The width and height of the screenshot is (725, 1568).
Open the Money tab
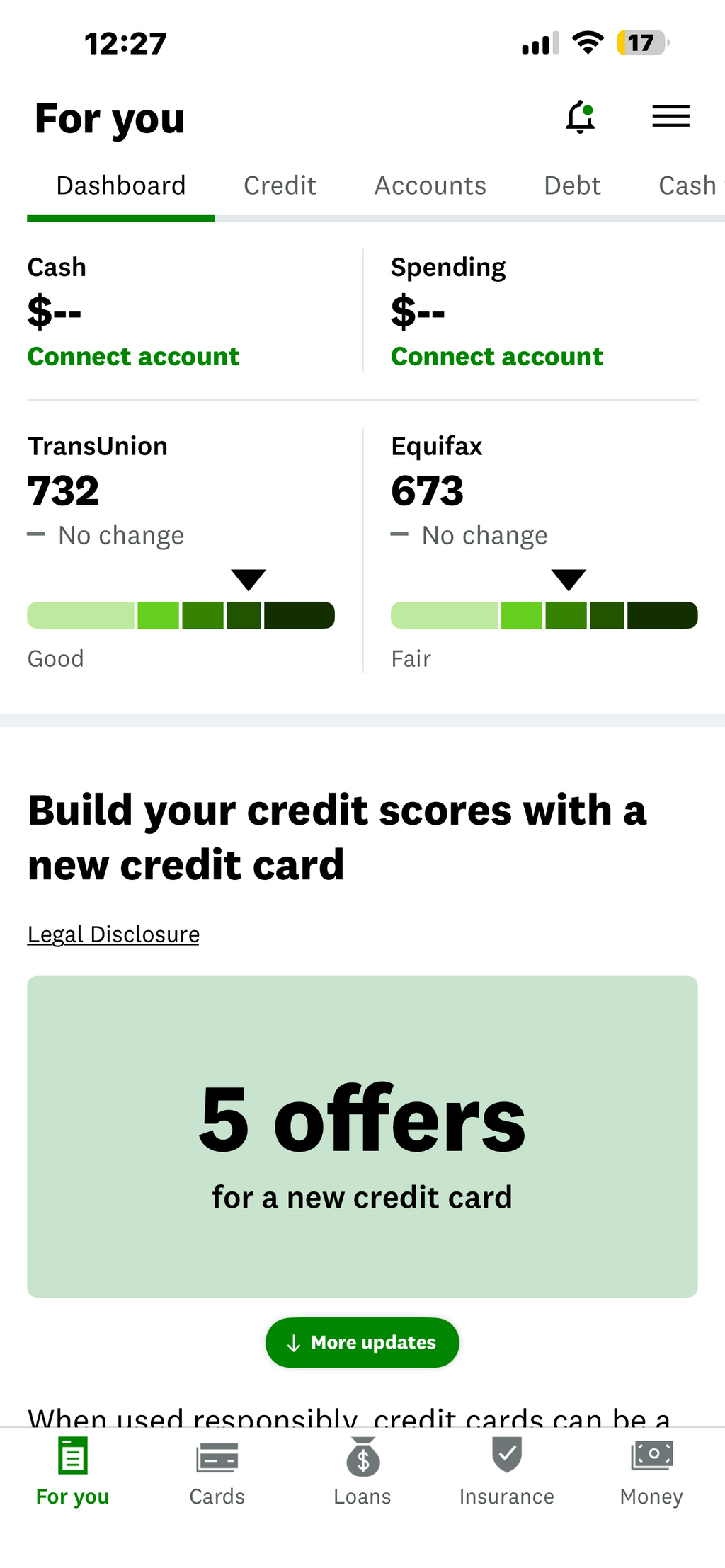coord(651,1471)
